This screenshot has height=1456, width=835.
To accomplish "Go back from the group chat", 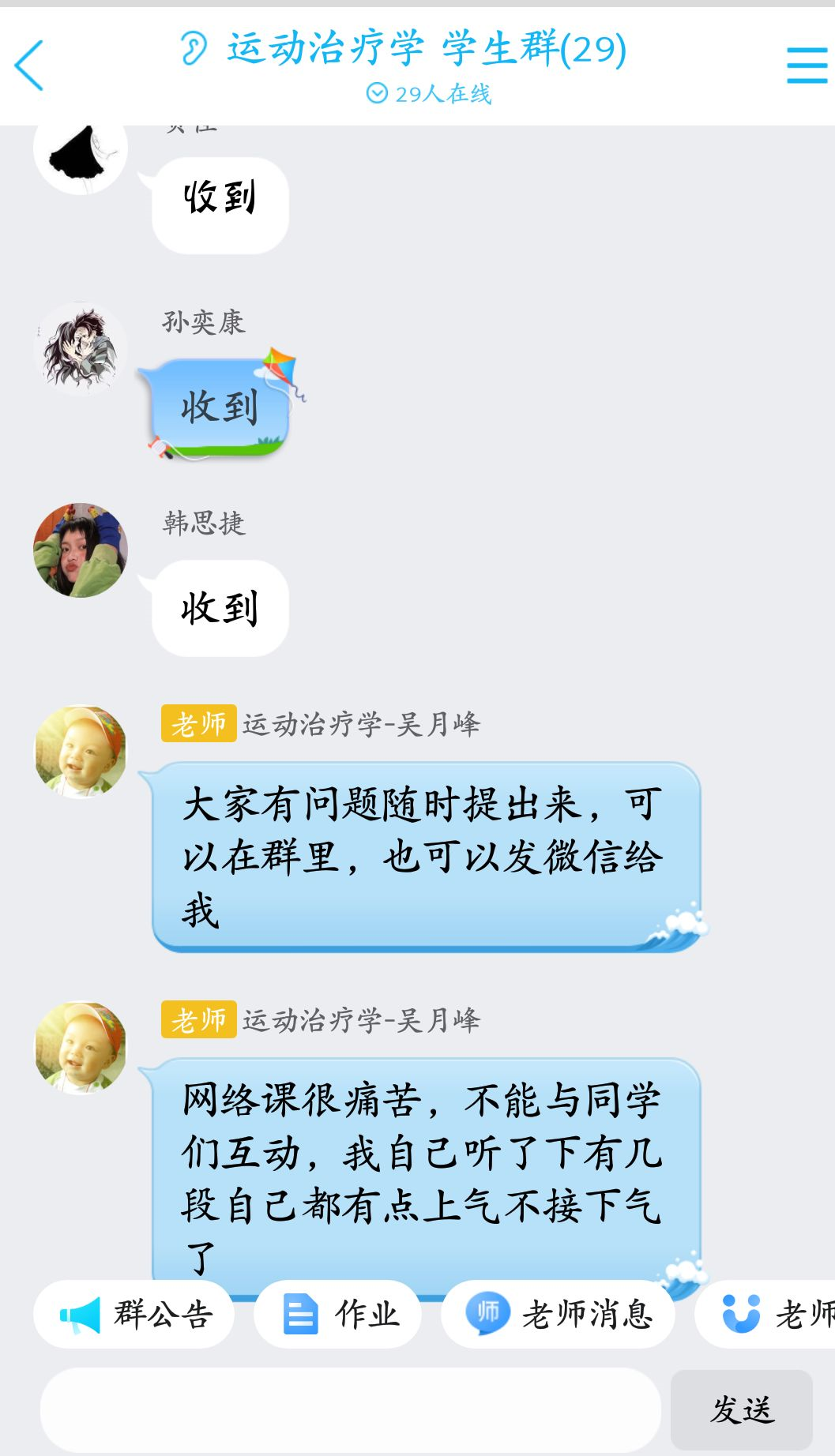I will 29,66.
